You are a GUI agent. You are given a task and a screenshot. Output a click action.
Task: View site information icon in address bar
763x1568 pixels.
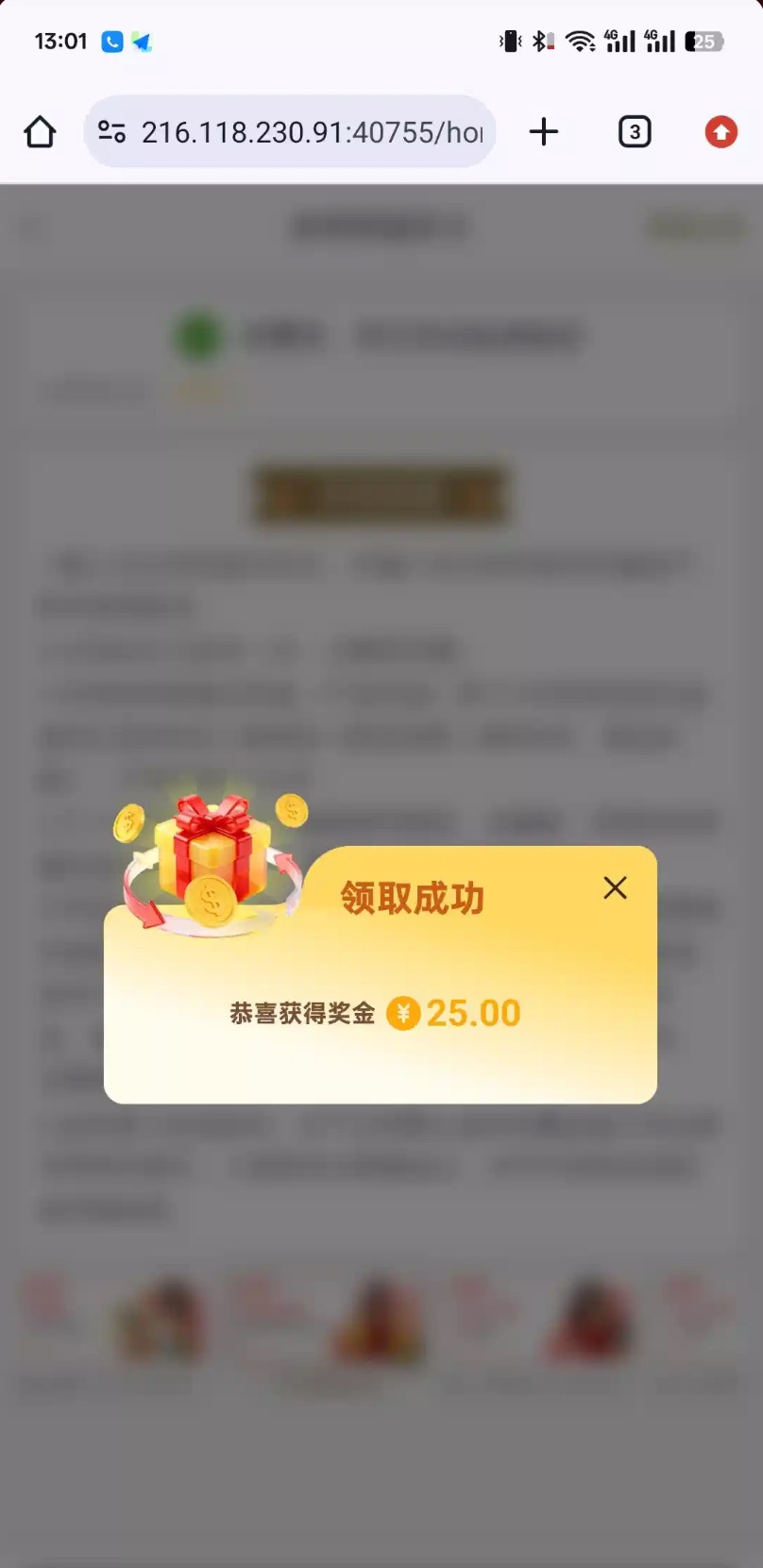(112, 132)
